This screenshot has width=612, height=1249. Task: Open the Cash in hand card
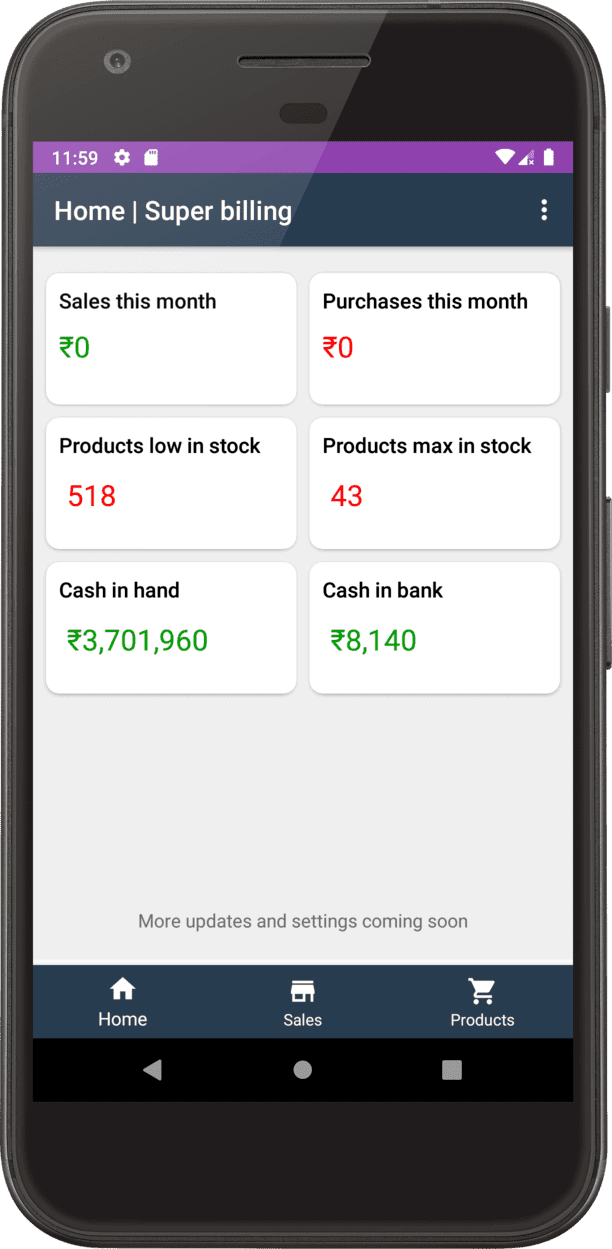[x=171, y=627]
